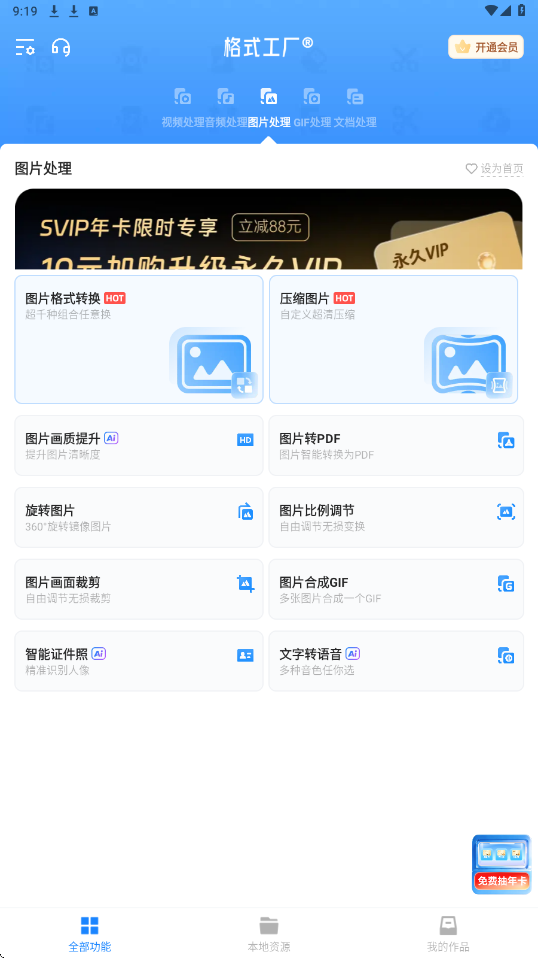The image size is (538, 958).
Task: Open 图片格式转换 tool
Action: [x=139, y=340]
